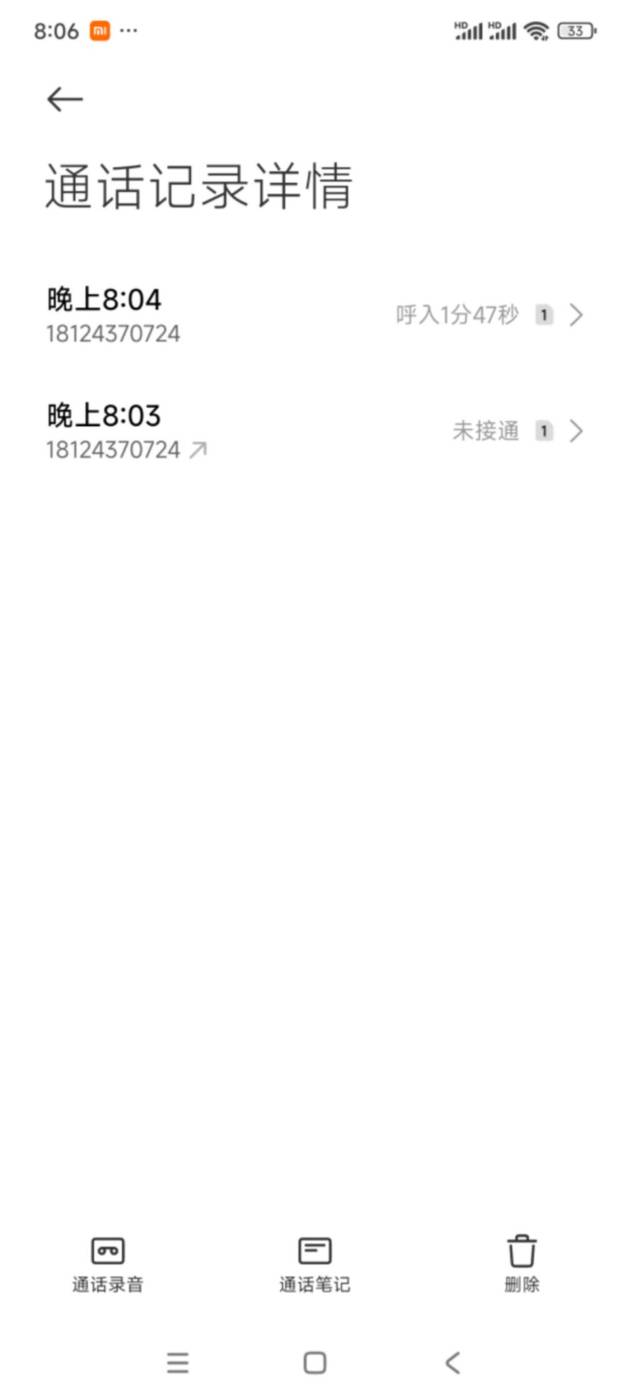This screenshot has width=630, height=1400.
Task: Open the 晚上8:04 incoming call record
Action: (x=314, y=315)
